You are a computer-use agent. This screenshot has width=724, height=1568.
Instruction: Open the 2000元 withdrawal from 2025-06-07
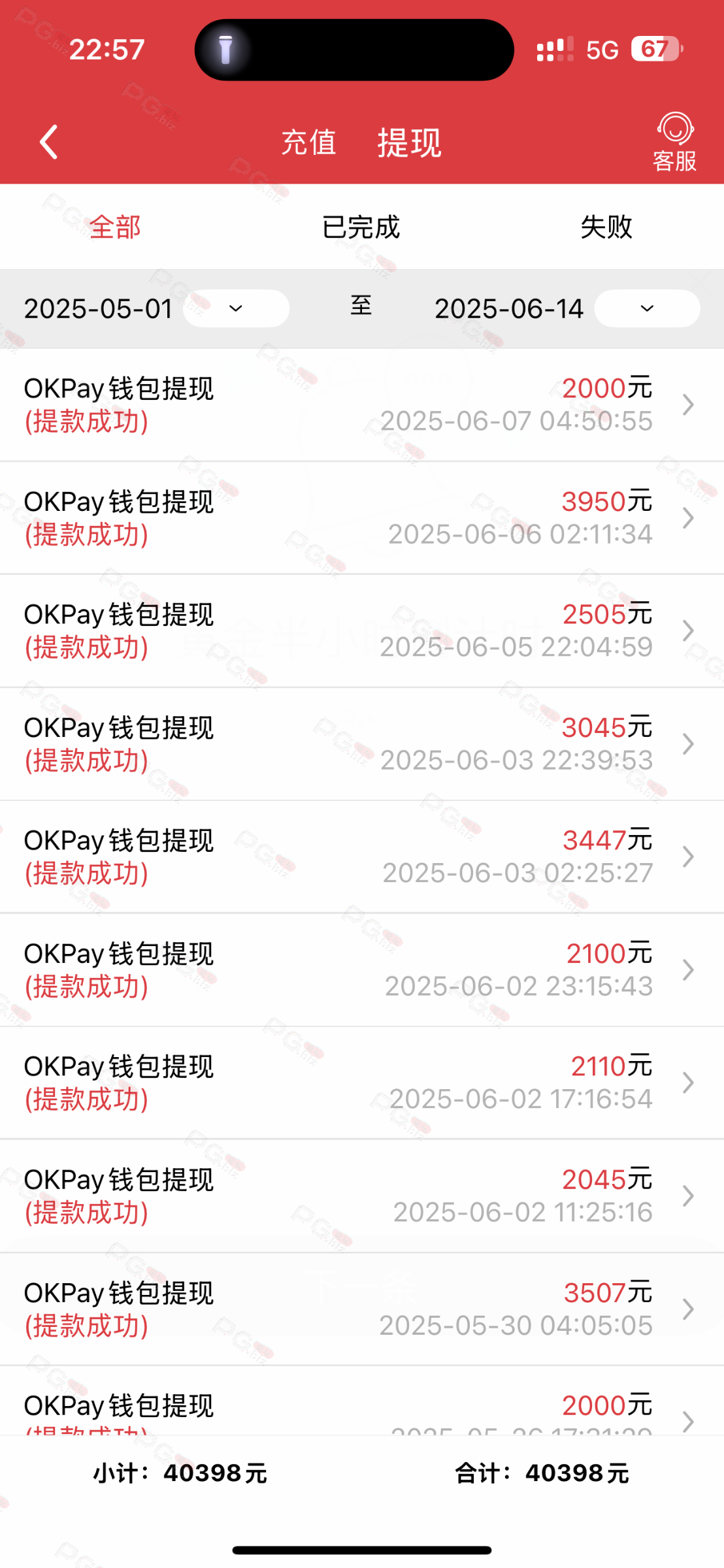click(x=362, y=405)
